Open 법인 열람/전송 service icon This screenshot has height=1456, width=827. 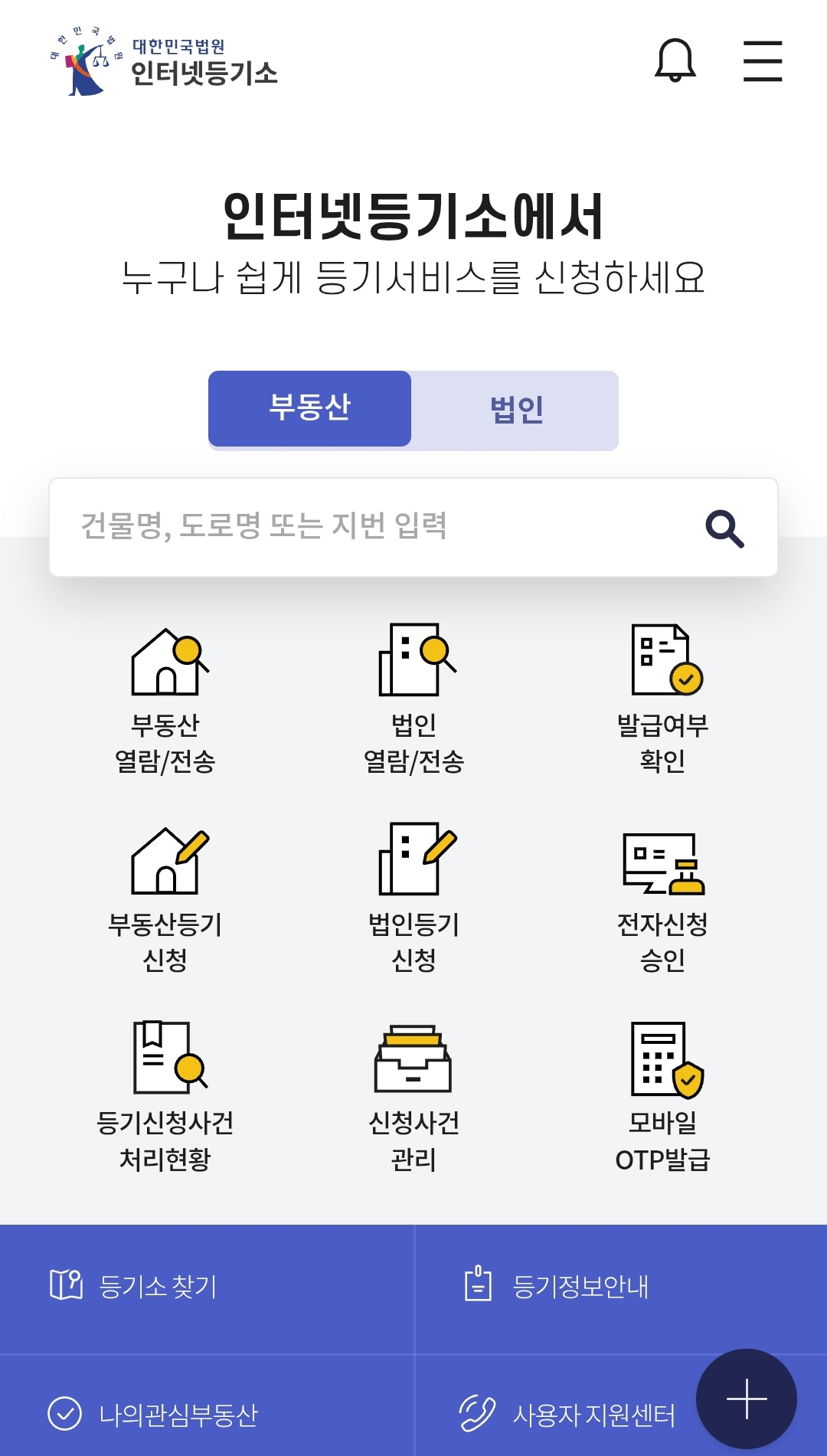coord(412,697)
